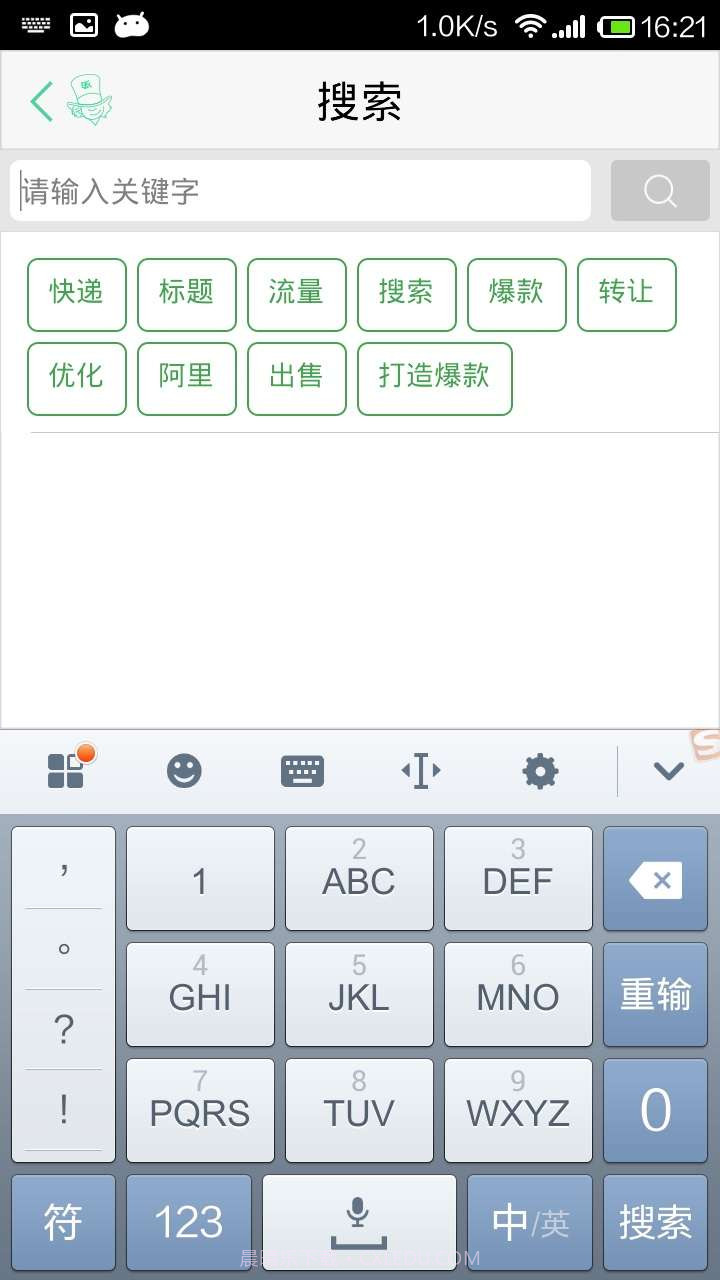Select the 打造爆款 keyword tag

[x=435, y=378]
